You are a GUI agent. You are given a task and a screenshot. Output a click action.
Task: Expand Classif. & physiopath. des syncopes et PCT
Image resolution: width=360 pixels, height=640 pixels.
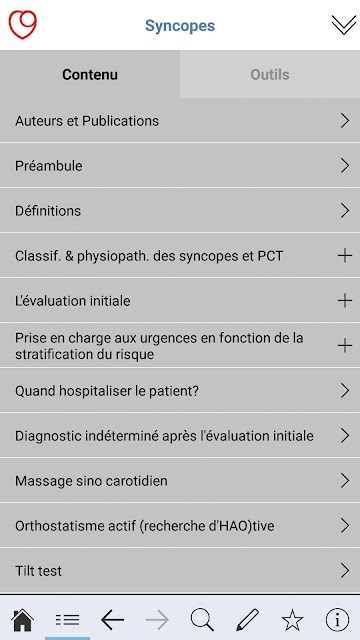pyautogui.click(x=180, y=256)
